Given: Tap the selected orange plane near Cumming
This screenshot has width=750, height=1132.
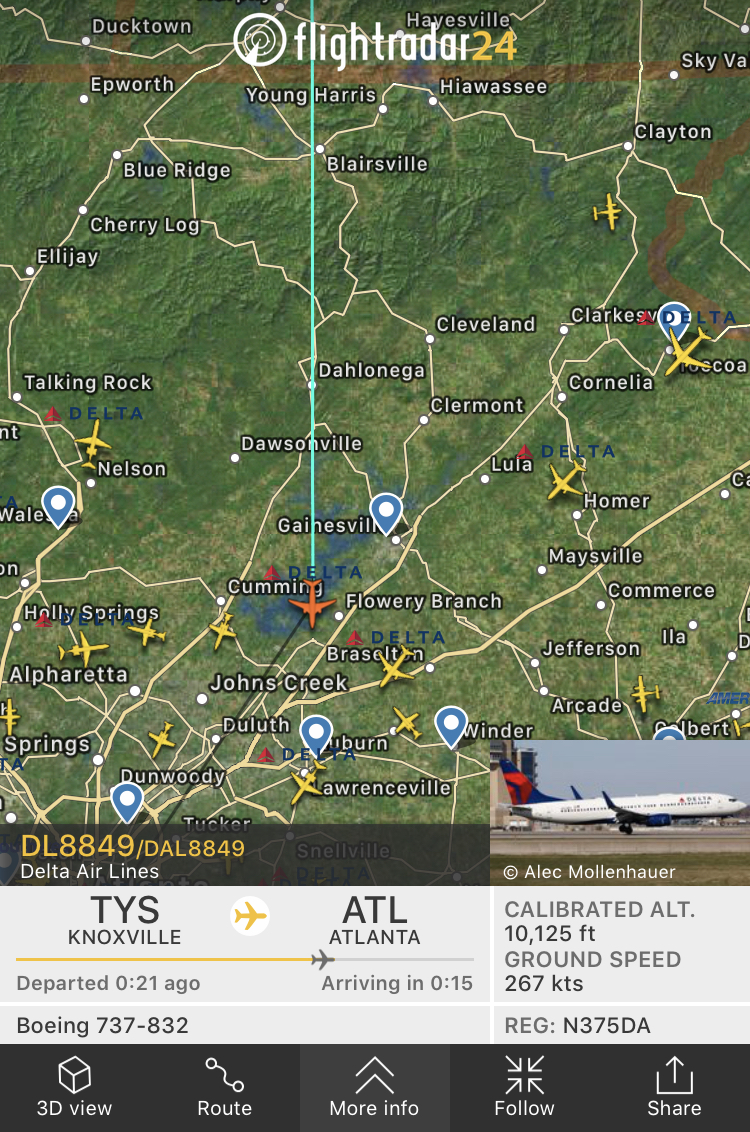Looking at the screenshot, I should point(312,605).
